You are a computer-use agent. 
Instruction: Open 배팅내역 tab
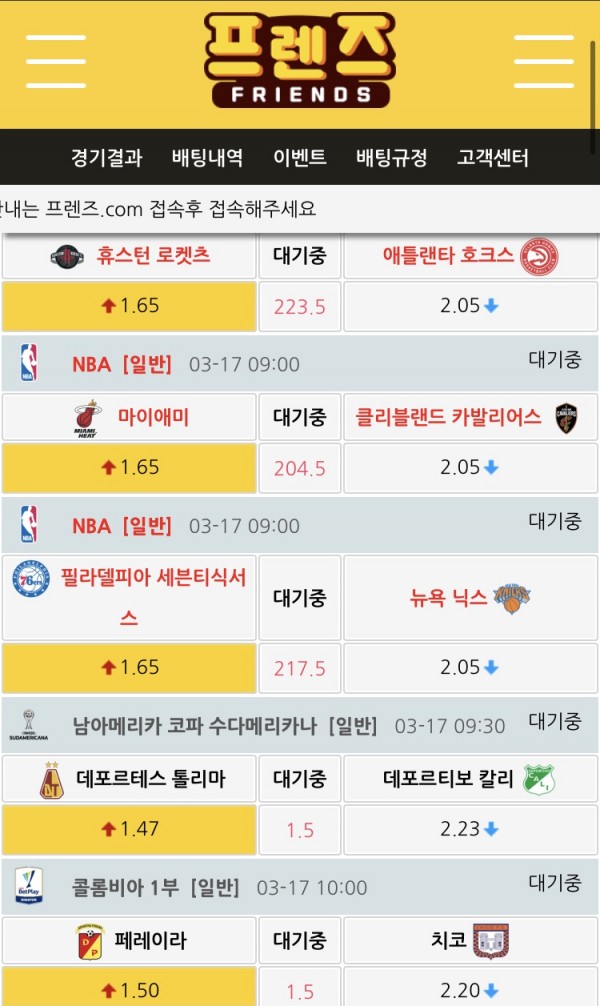207,158
